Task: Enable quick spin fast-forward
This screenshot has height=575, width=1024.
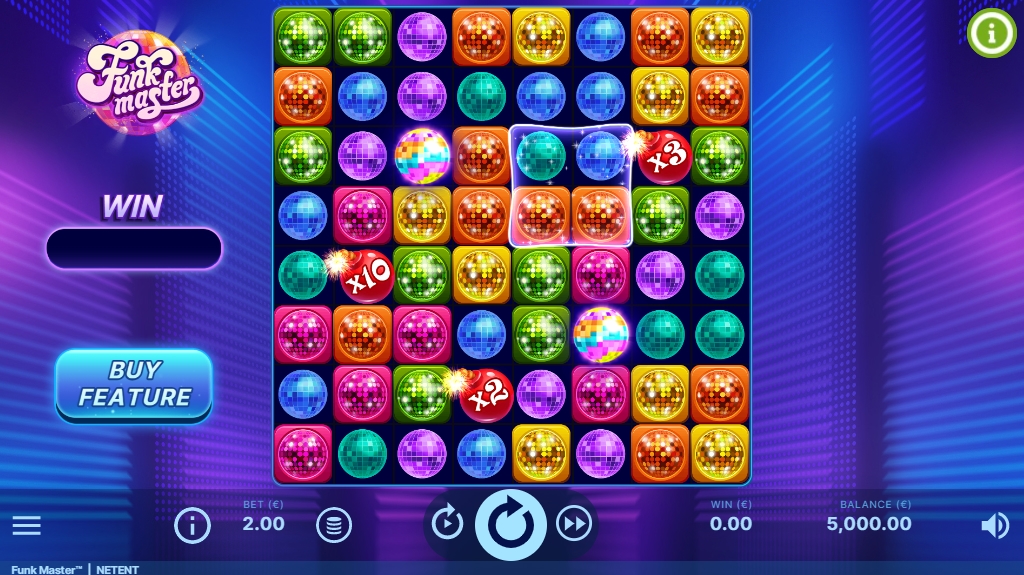Action: (573, 523)
